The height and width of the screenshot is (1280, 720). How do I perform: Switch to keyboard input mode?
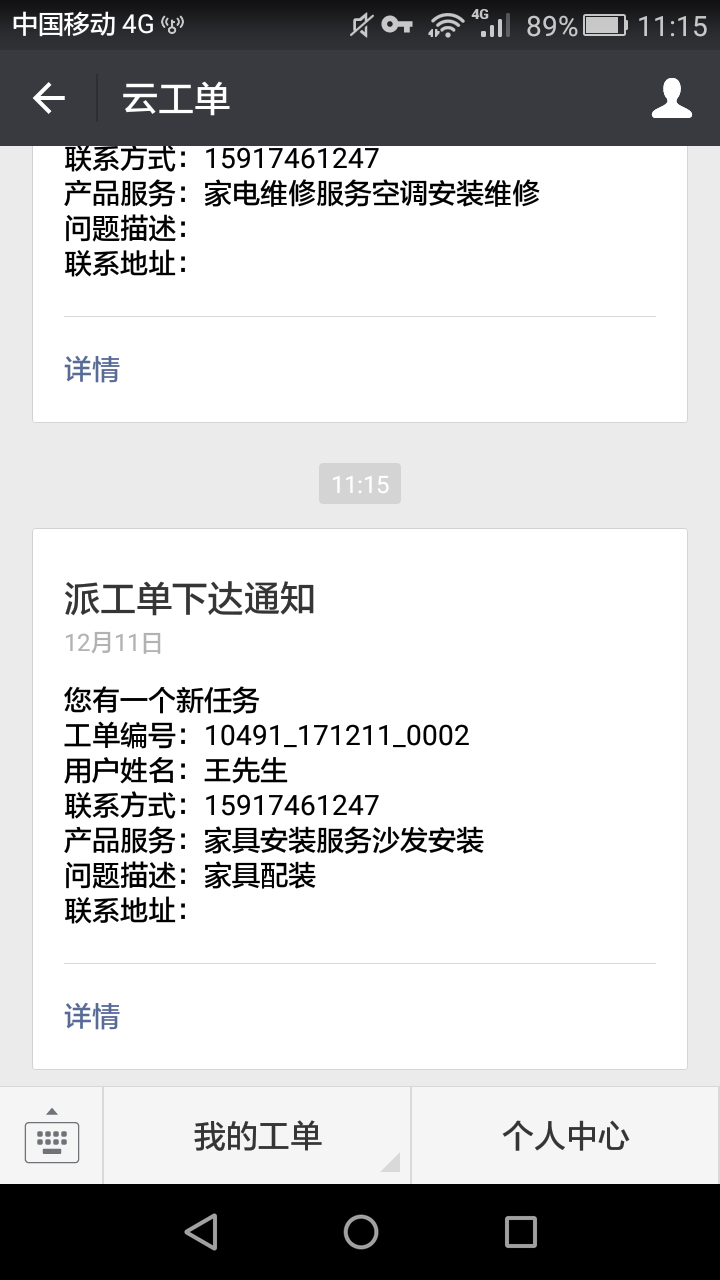coord(52,1136)
